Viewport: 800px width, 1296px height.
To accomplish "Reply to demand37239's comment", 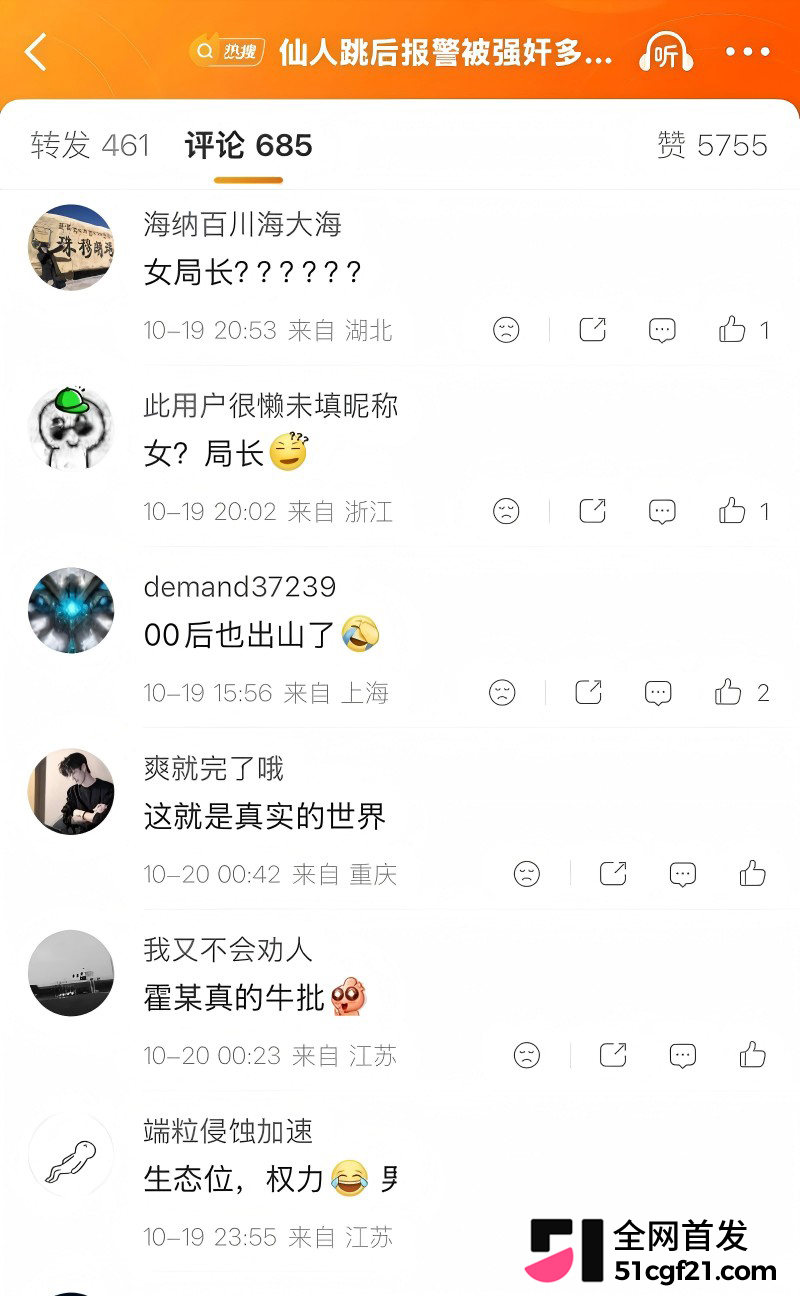I will (x=658, y=692).
